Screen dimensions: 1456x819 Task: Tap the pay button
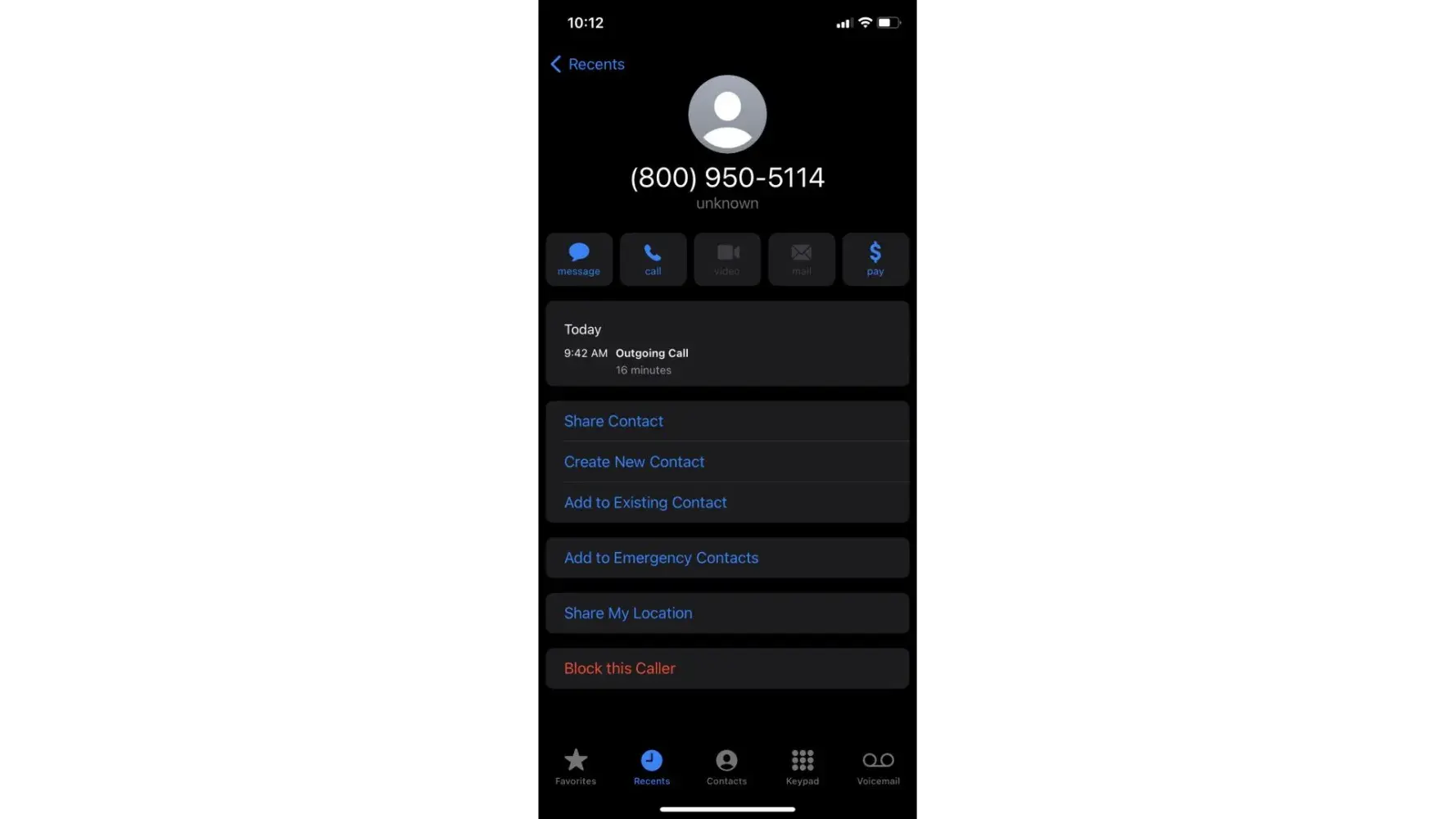(875, 259)
